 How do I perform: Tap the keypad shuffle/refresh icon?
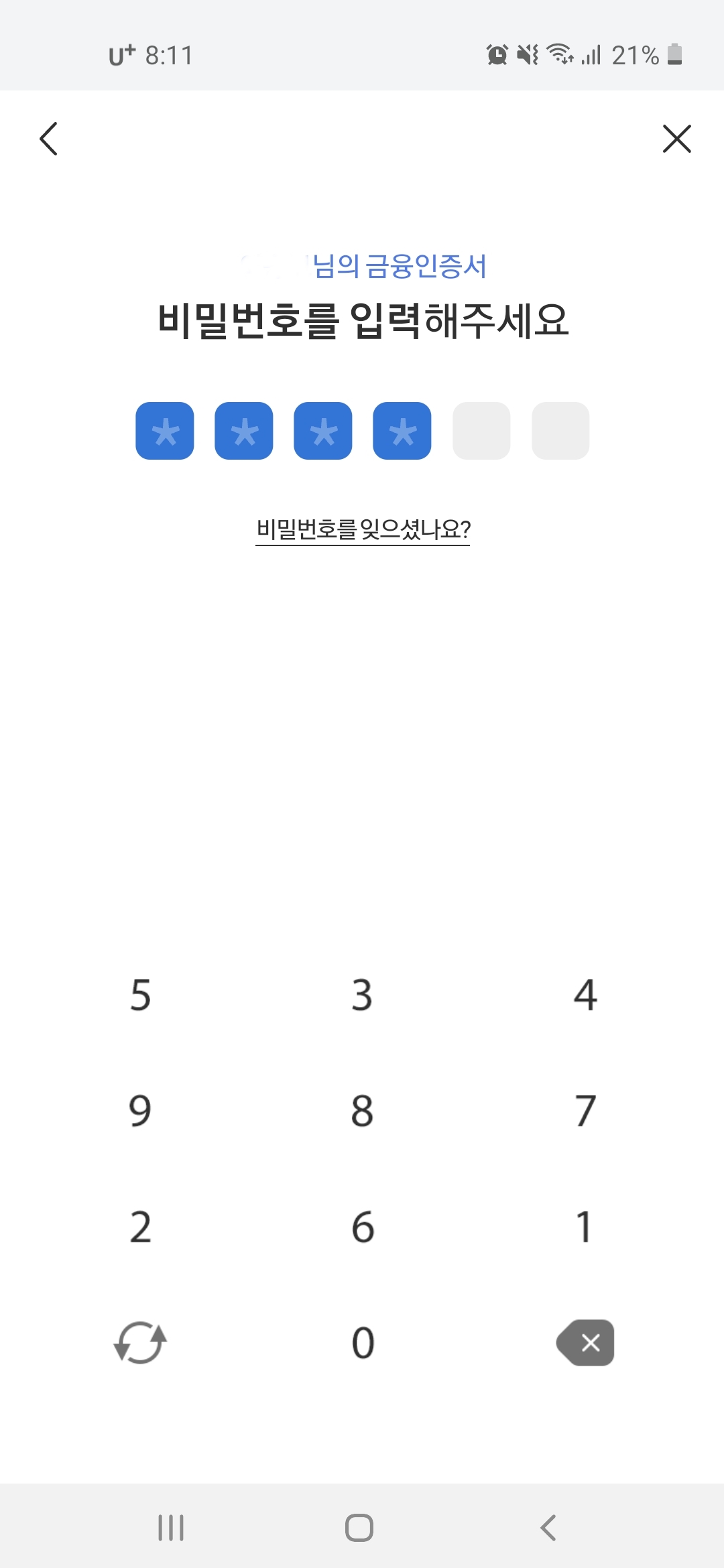pos(139,1344)
